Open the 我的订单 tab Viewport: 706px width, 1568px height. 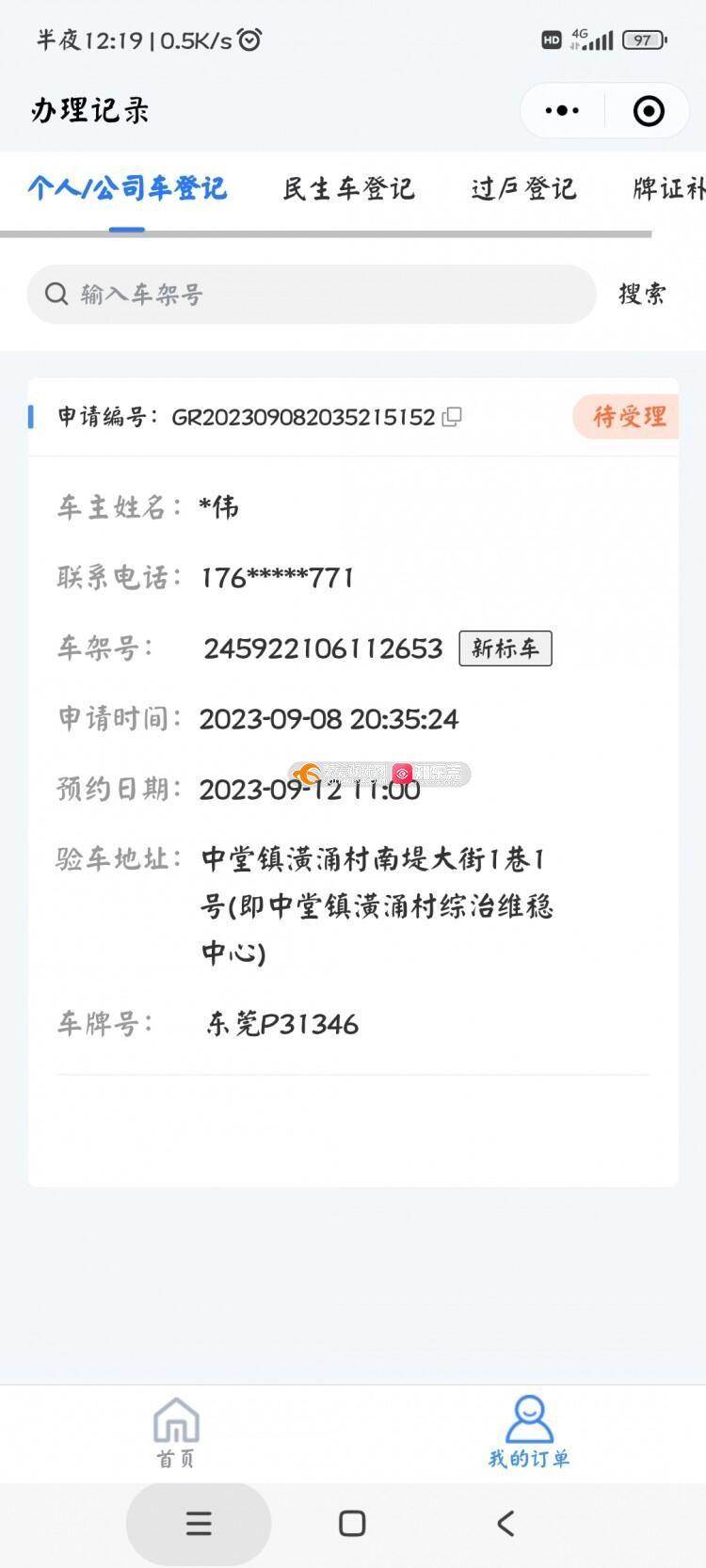point(529,1432)
